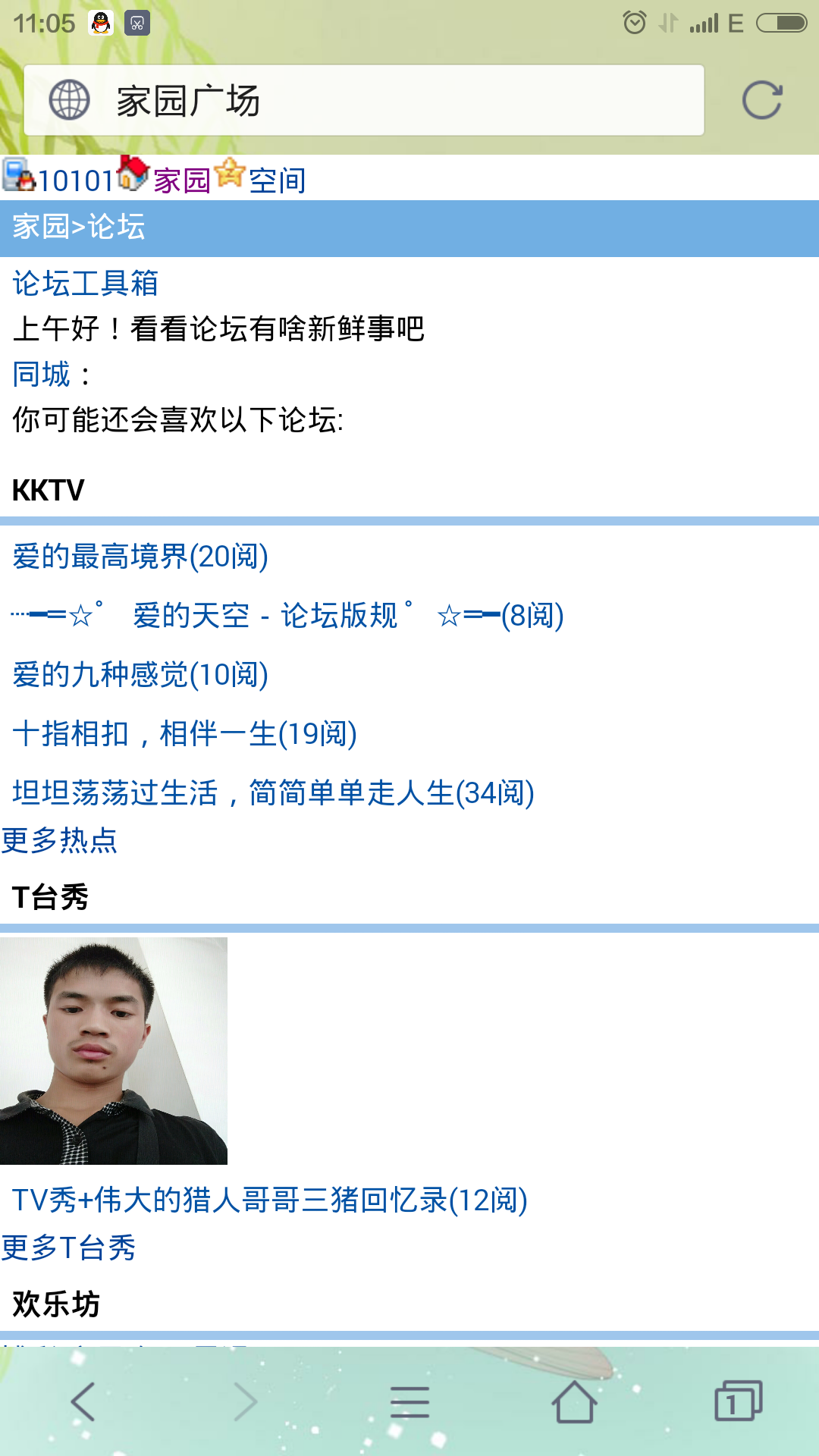Open post 坦坦荡荡过生活,简简单单走人生

coord(273,793)
